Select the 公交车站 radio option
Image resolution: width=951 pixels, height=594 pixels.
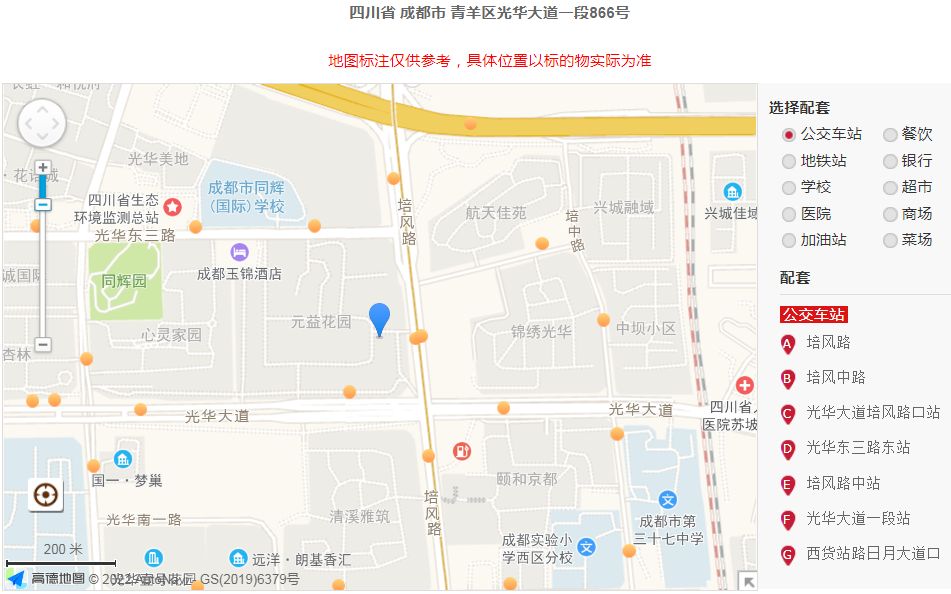point(789,134)
